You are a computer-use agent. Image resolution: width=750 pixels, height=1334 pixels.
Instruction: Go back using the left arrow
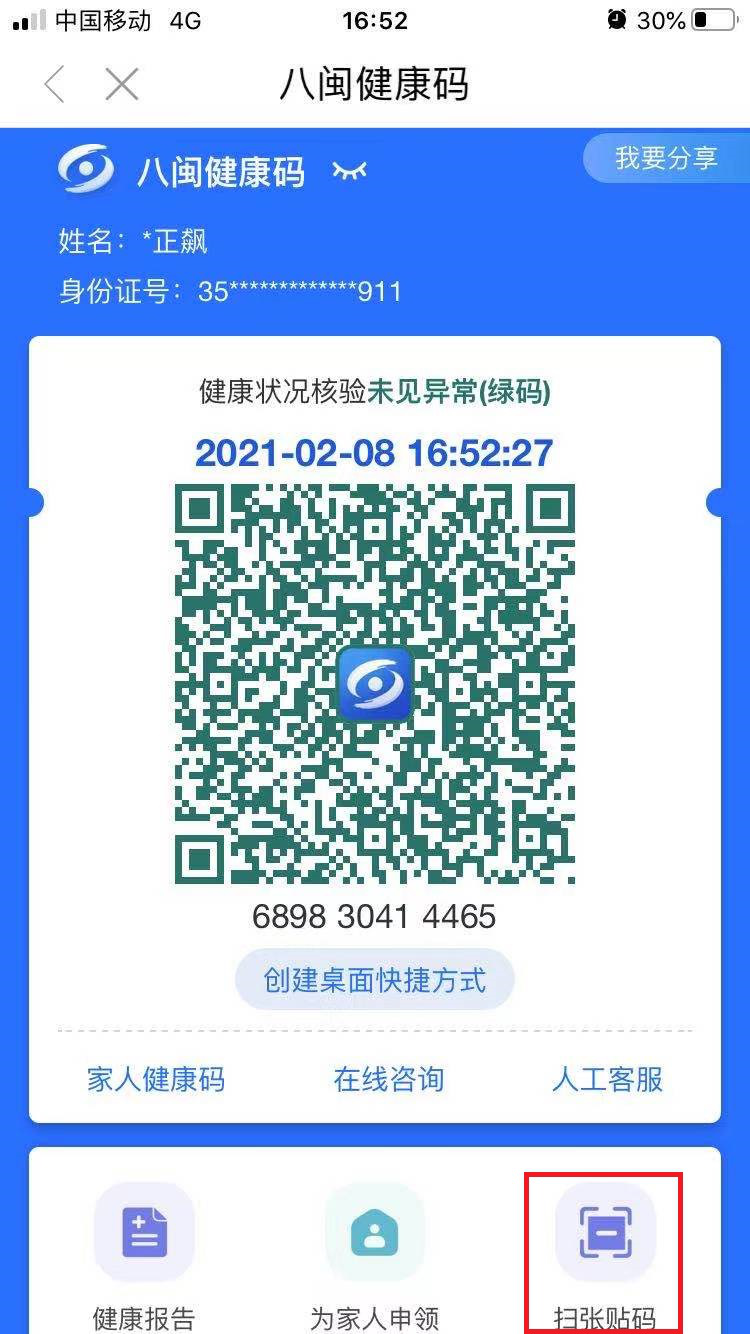pyautogui.click(x=55, y=85)
